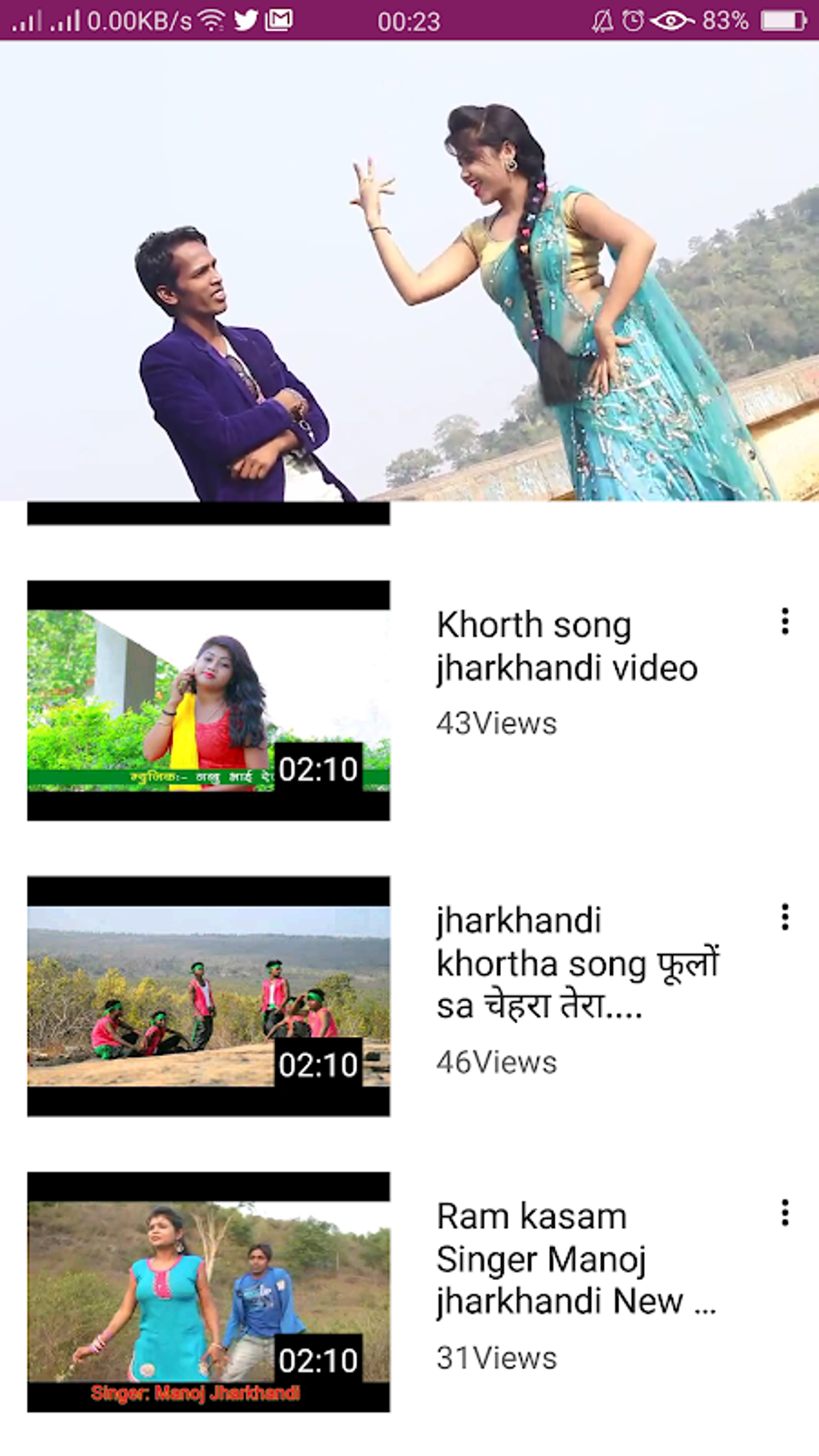Screen dimensions: 819x1456
Task: Play jharkhandi khortha song फूलों sa चेहरा तेरा
Action: pos(209,996)
